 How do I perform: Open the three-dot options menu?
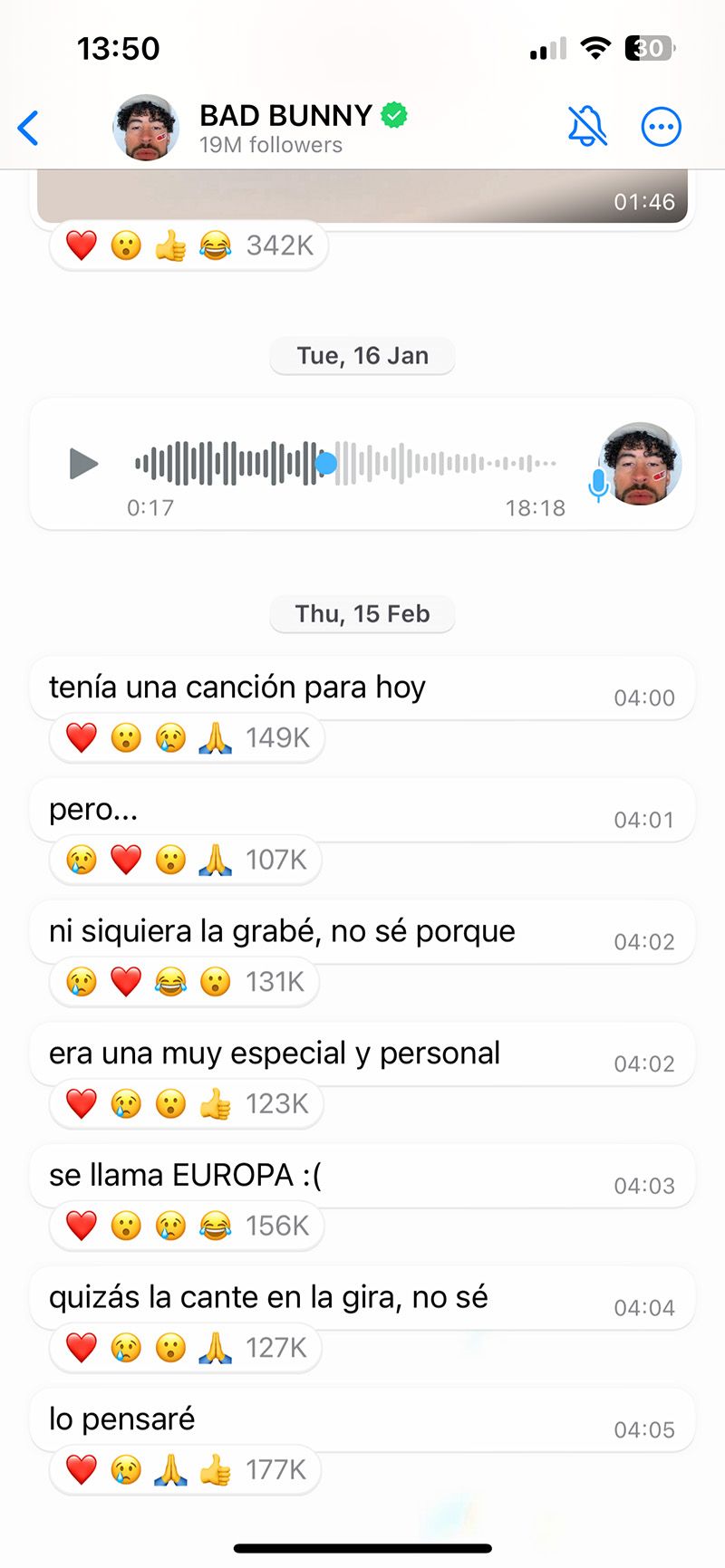coord(661,127)
